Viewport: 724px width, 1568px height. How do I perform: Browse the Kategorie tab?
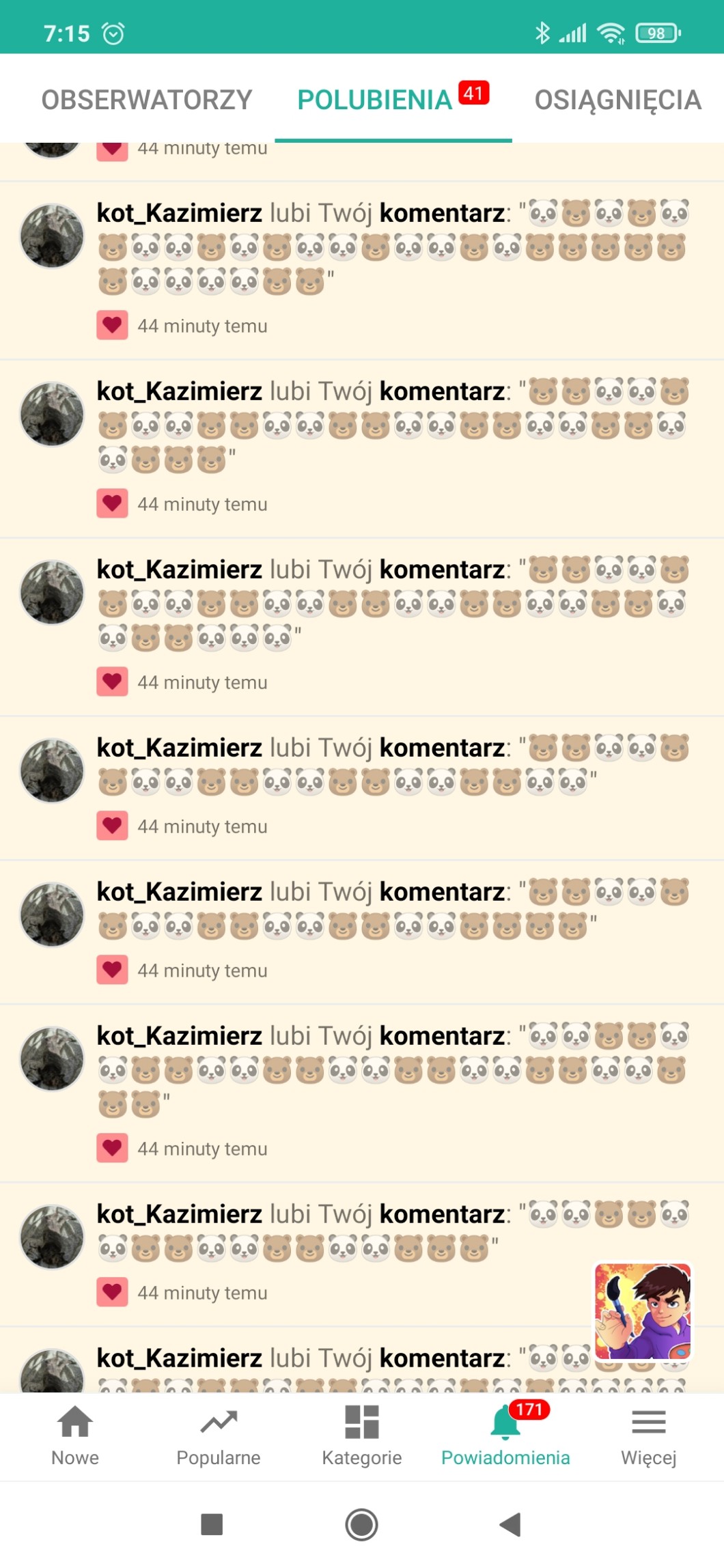(362, 1436)
